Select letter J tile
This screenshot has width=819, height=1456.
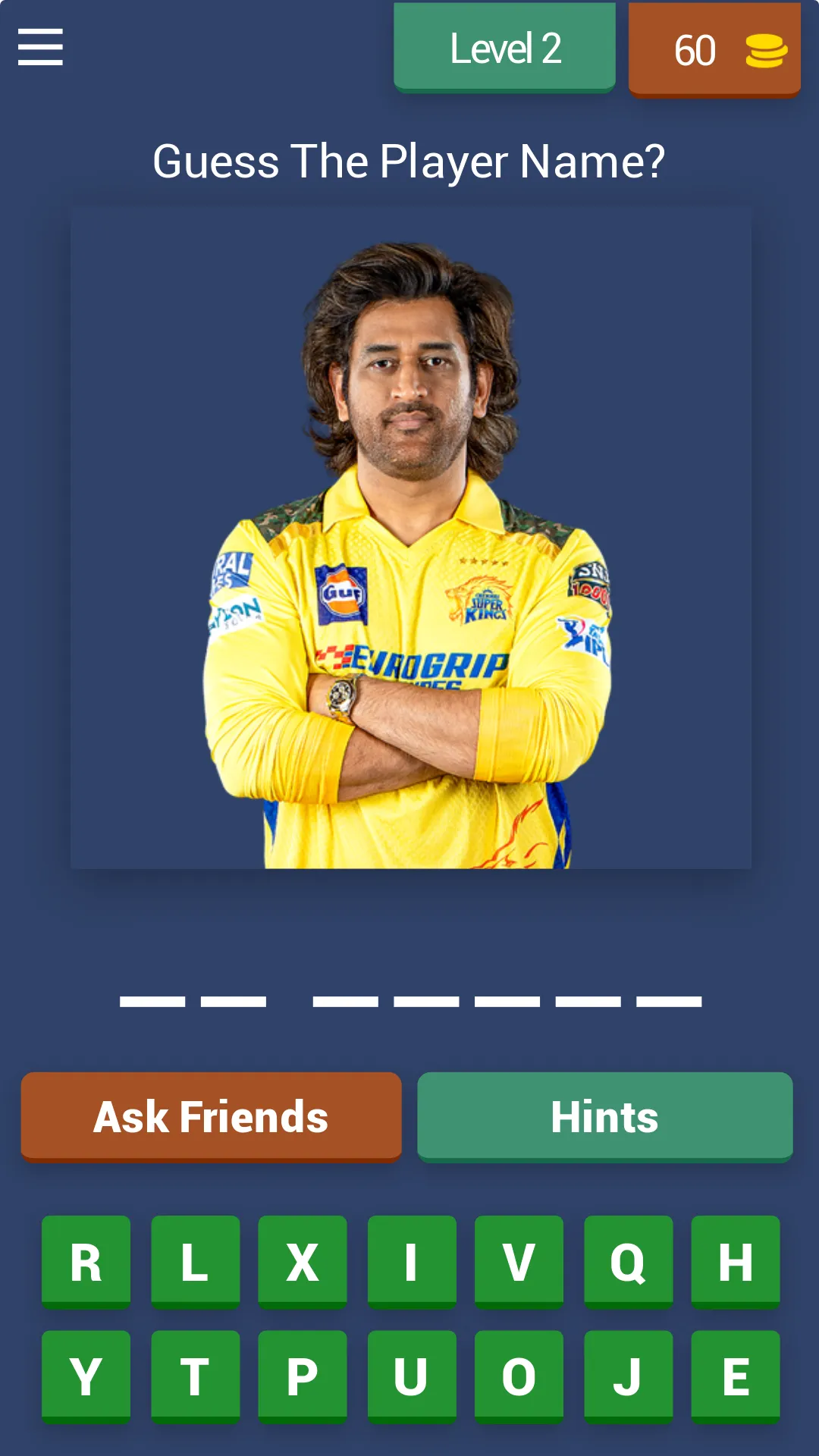coord(628,1376)
